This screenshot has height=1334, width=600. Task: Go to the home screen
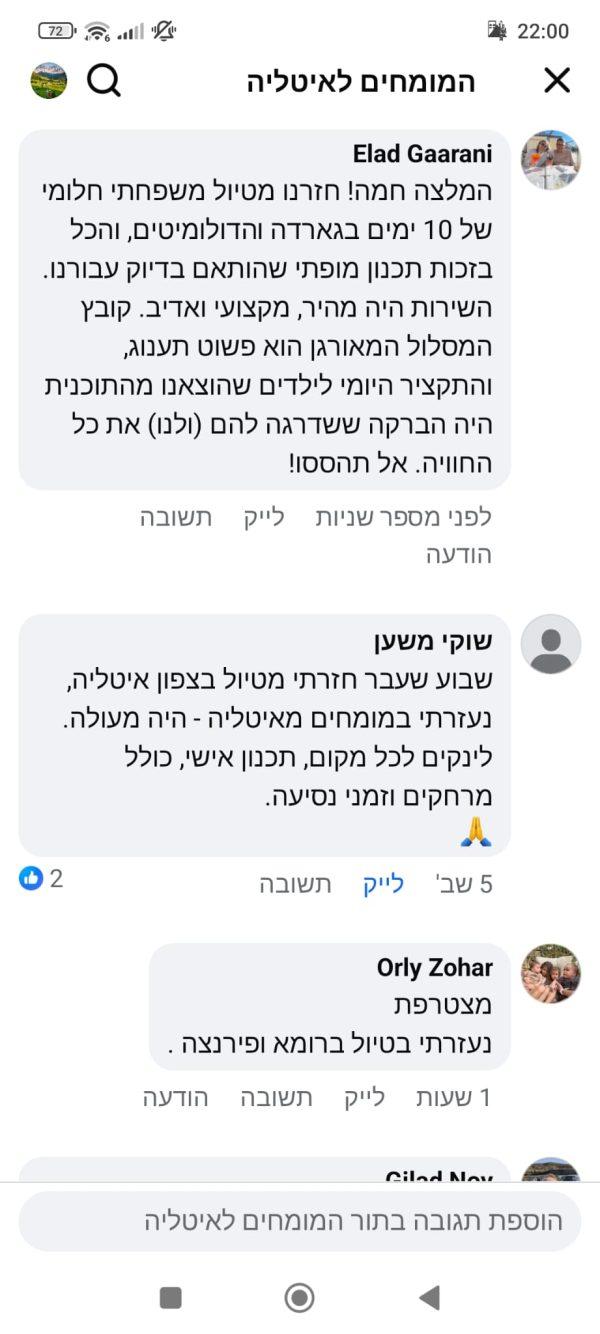click(299, 1298)
